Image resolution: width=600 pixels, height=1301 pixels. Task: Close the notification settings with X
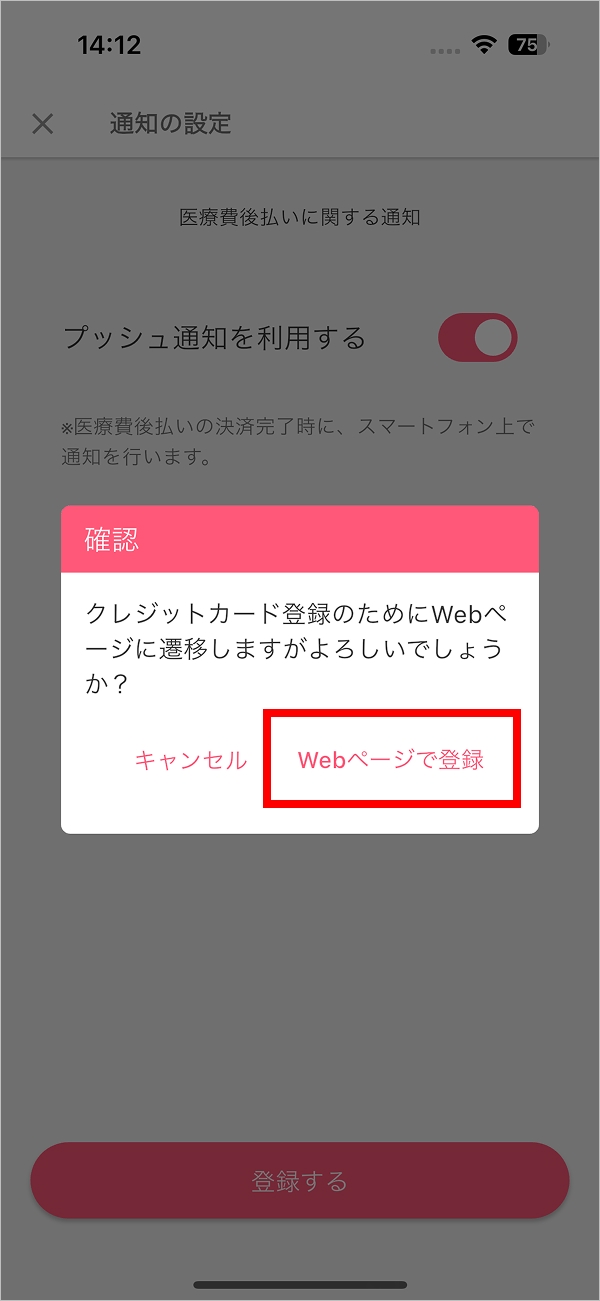click(x=42, y=124)
